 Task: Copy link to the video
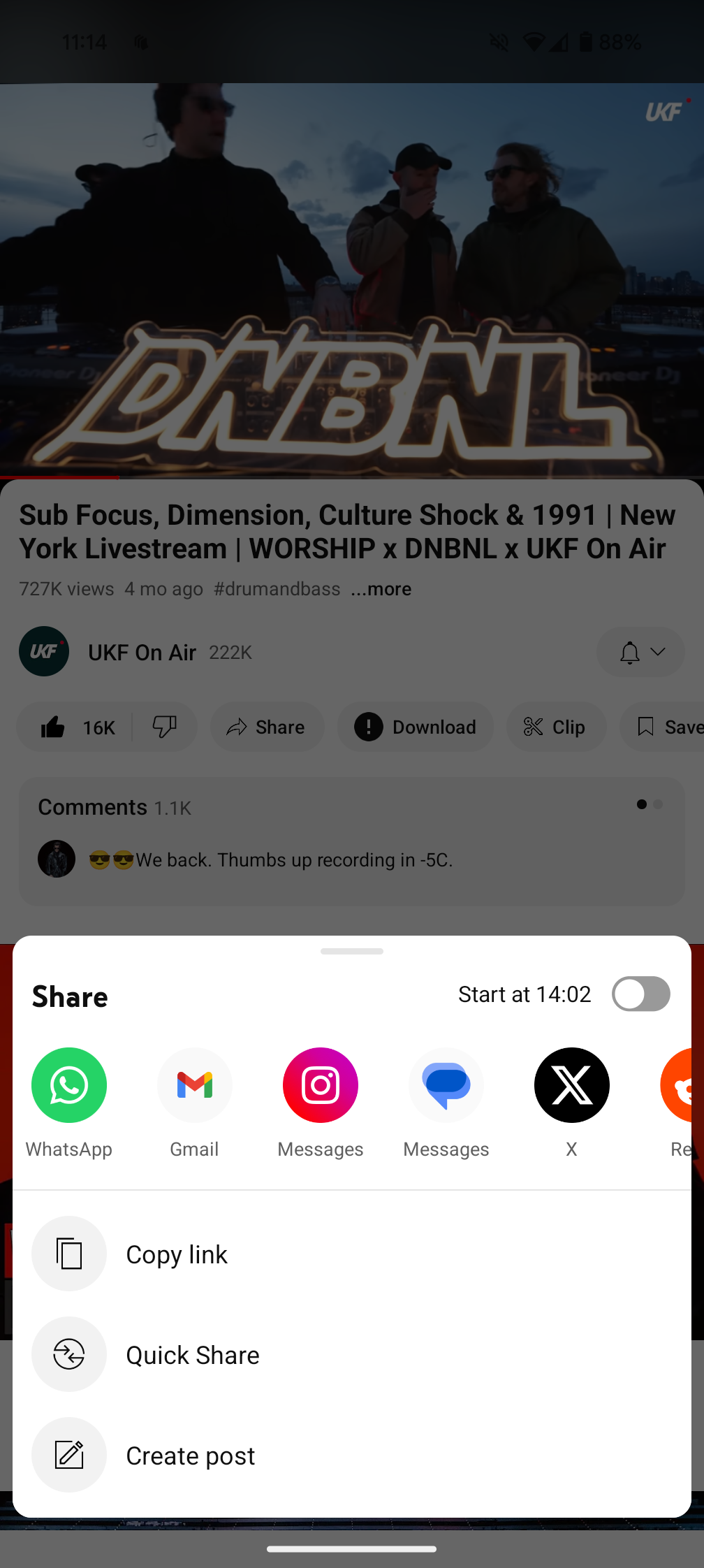point(352,1254)
